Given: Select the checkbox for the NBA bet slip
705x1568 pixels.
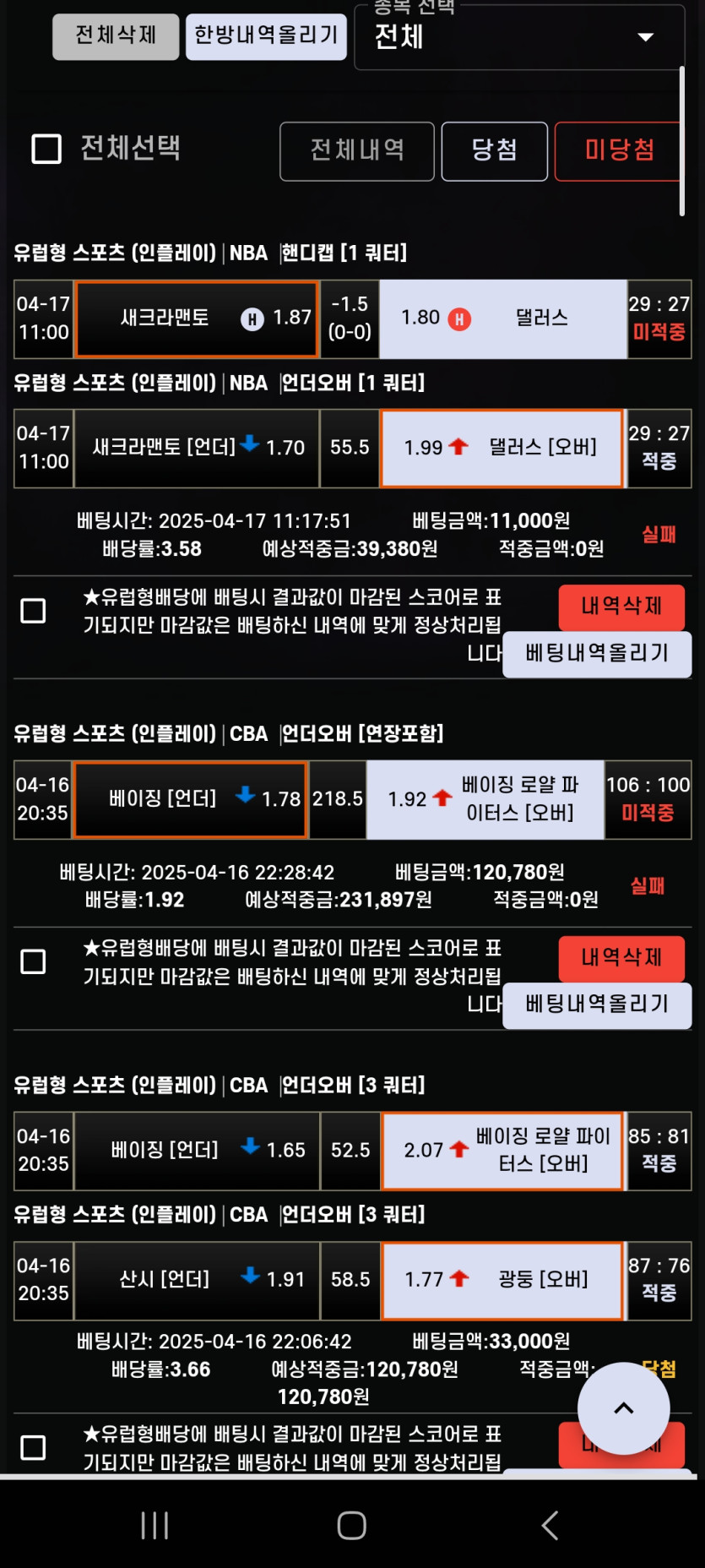Looking at the screenshot, I should point(33,611).
